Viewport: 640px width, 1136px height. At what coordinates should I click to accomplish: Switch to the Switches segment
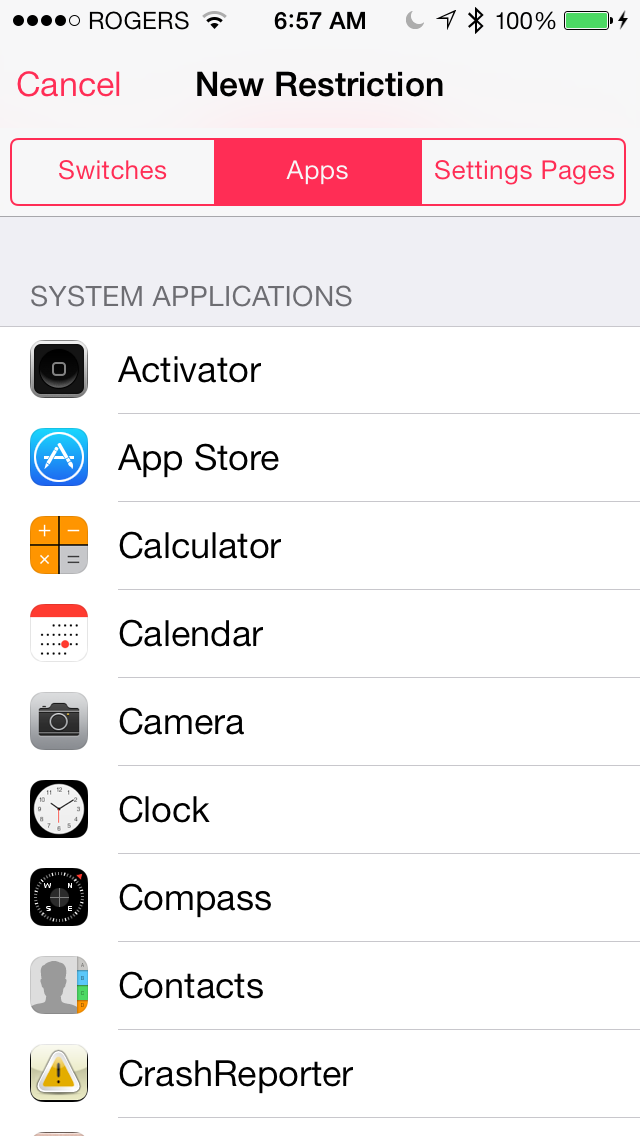(113, 171)
